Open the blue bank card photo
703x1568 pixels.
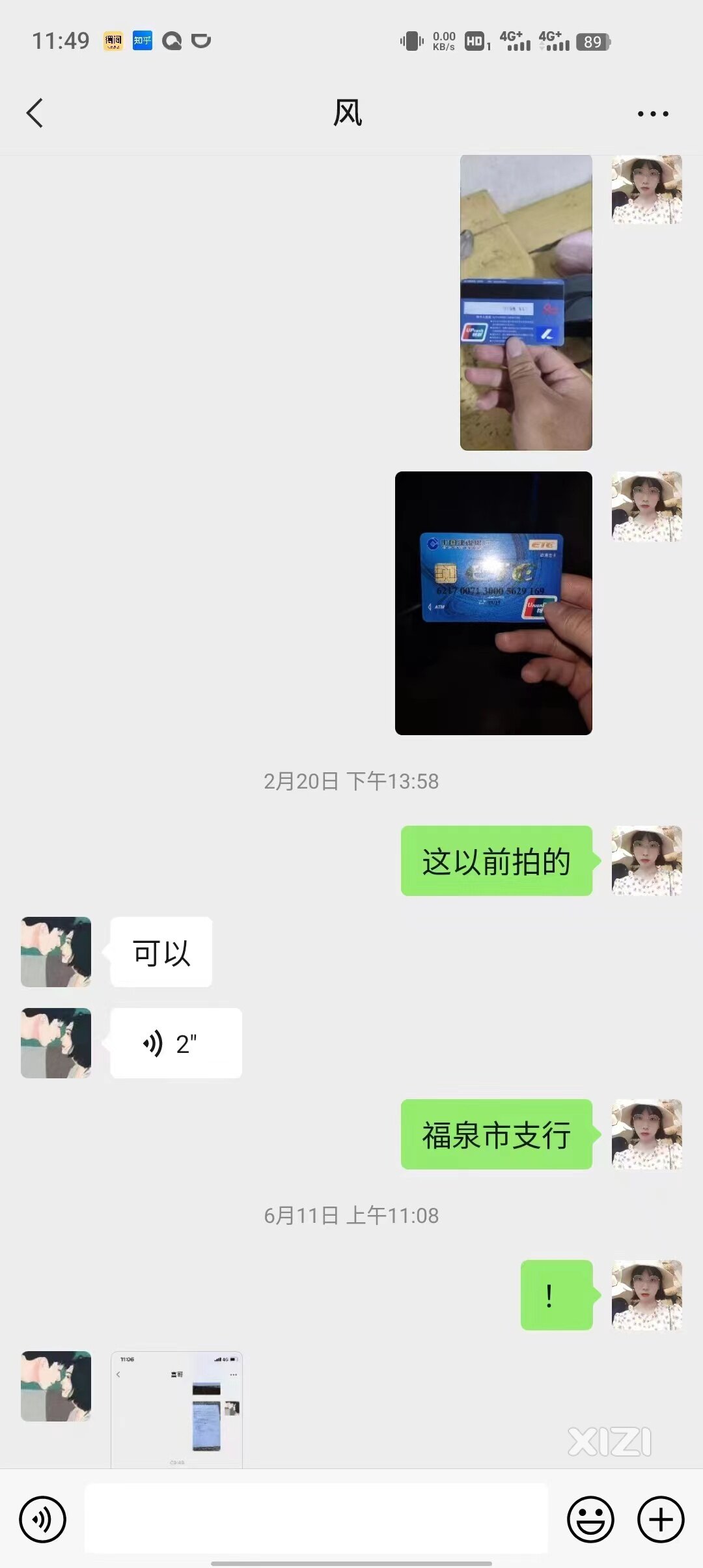tap(493, 603)
